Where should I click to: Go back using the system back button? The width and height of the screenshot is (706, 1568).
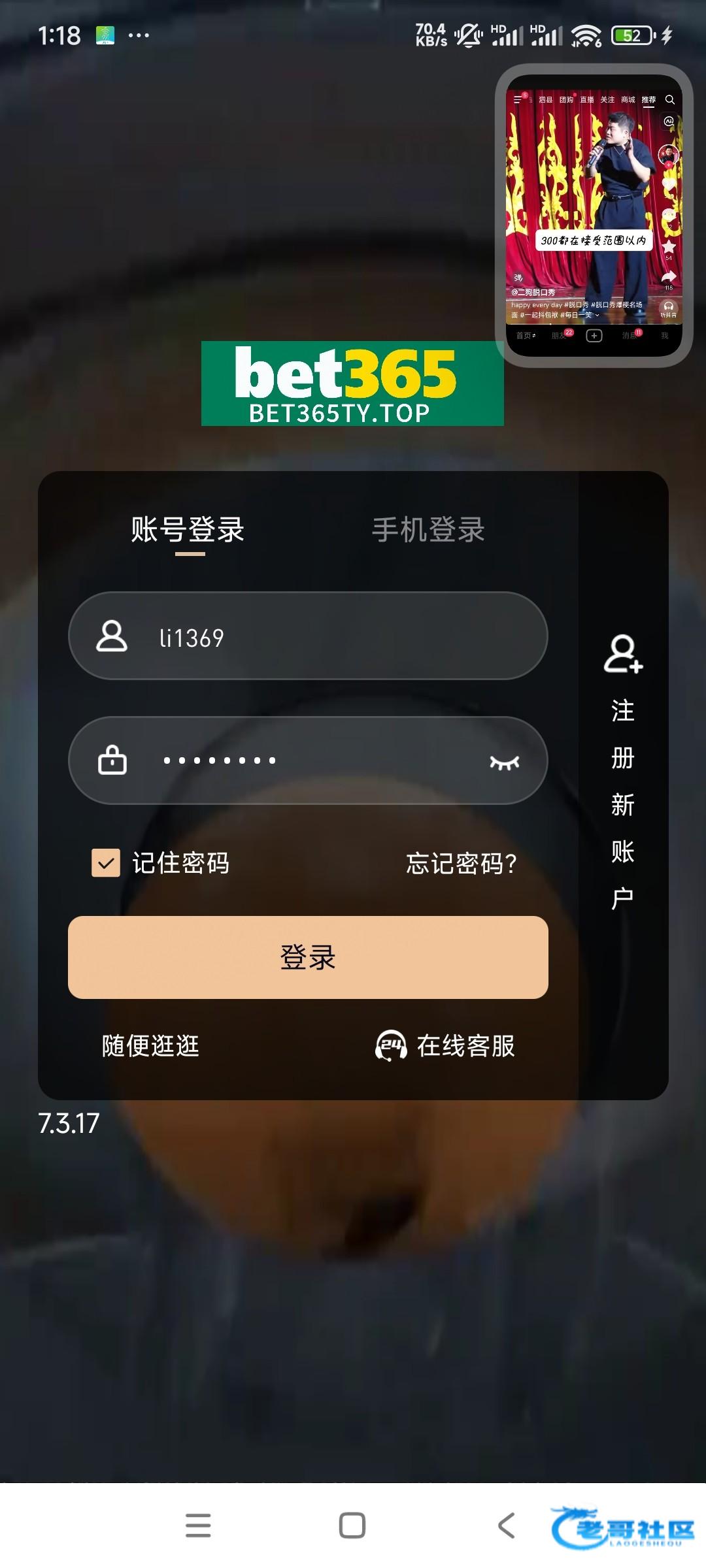[x=506, y=1526]
